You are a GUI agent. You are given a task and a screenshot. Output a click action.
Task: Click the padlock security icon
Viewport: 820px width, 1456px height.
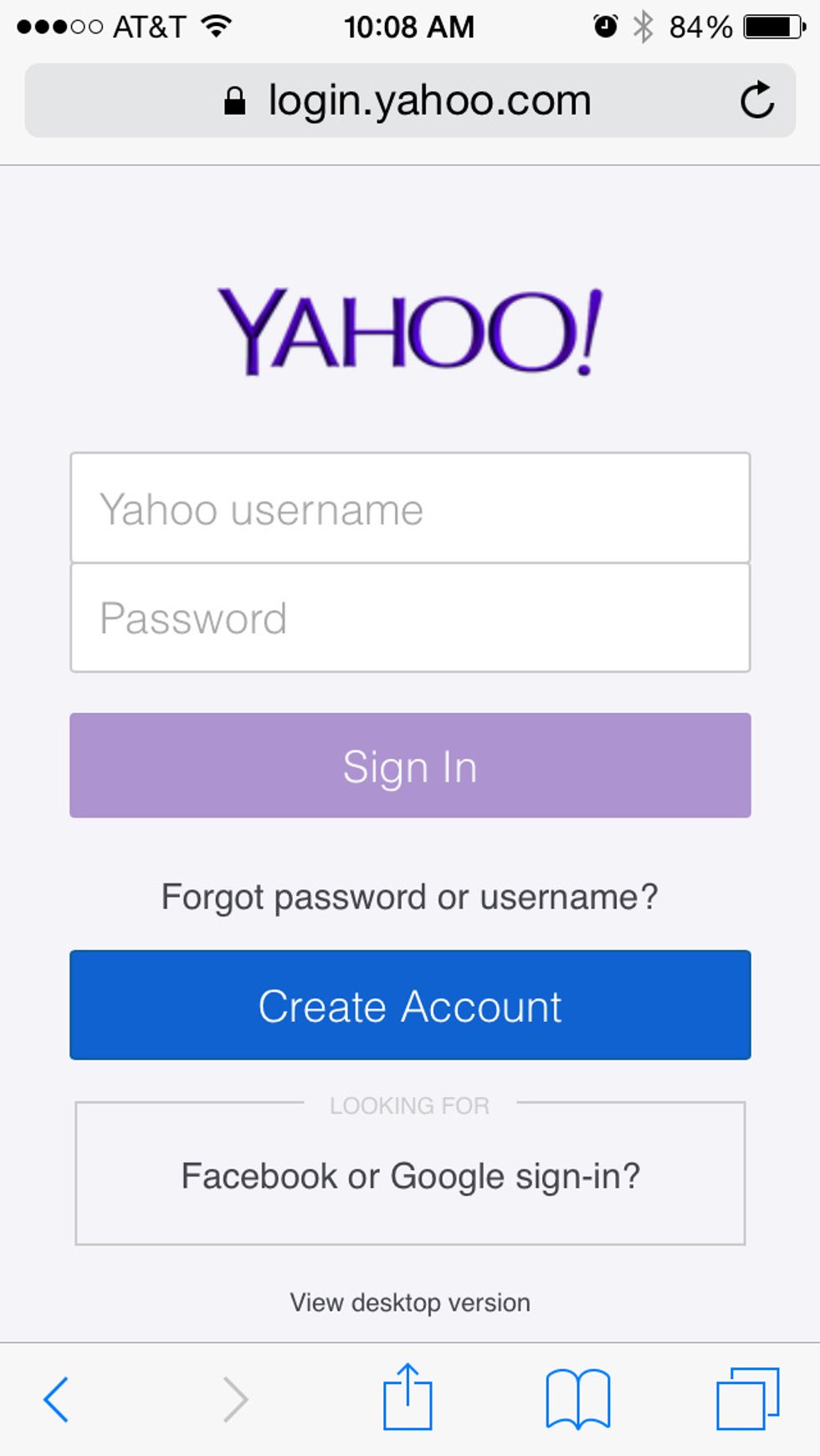(235, 99)
